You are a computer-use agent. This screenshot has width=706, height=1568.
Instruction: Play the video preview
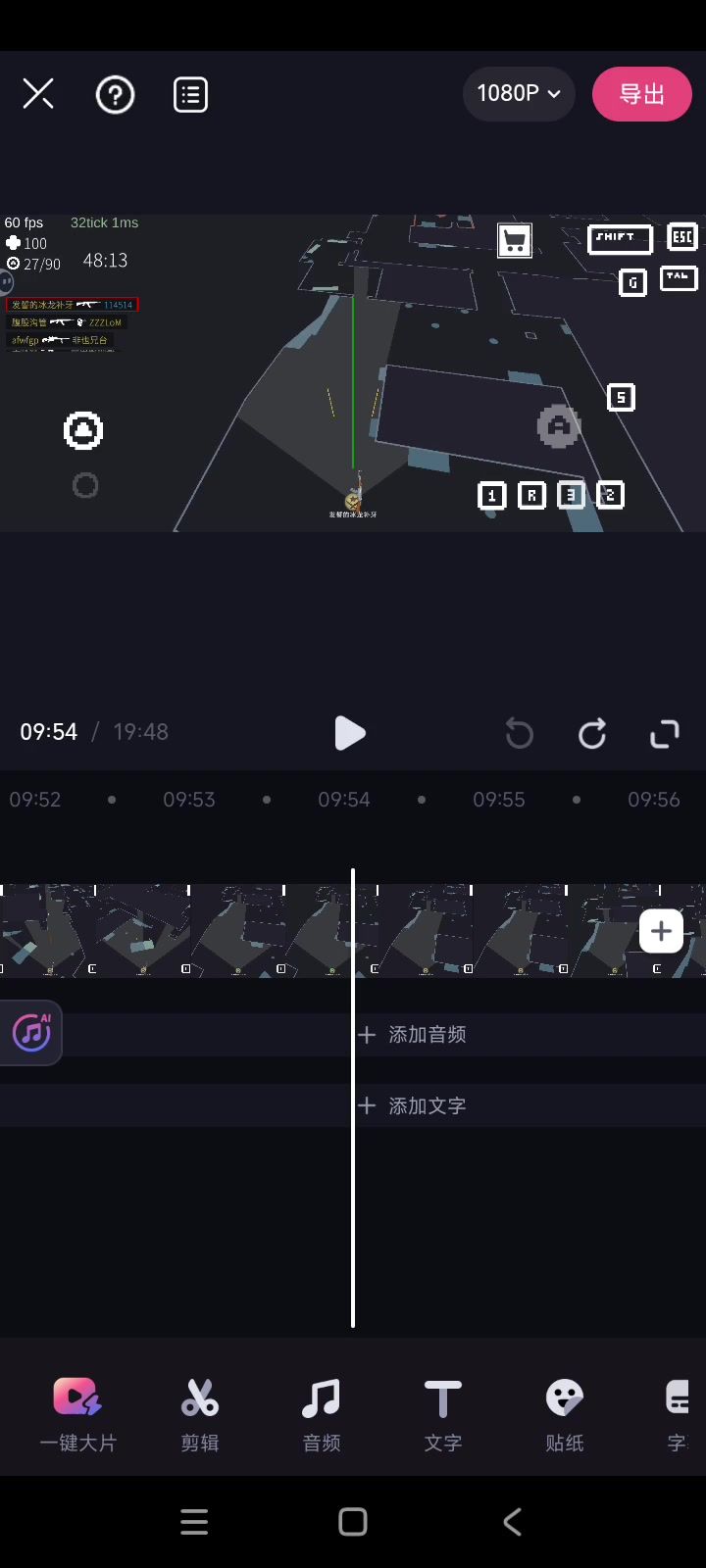349,733
